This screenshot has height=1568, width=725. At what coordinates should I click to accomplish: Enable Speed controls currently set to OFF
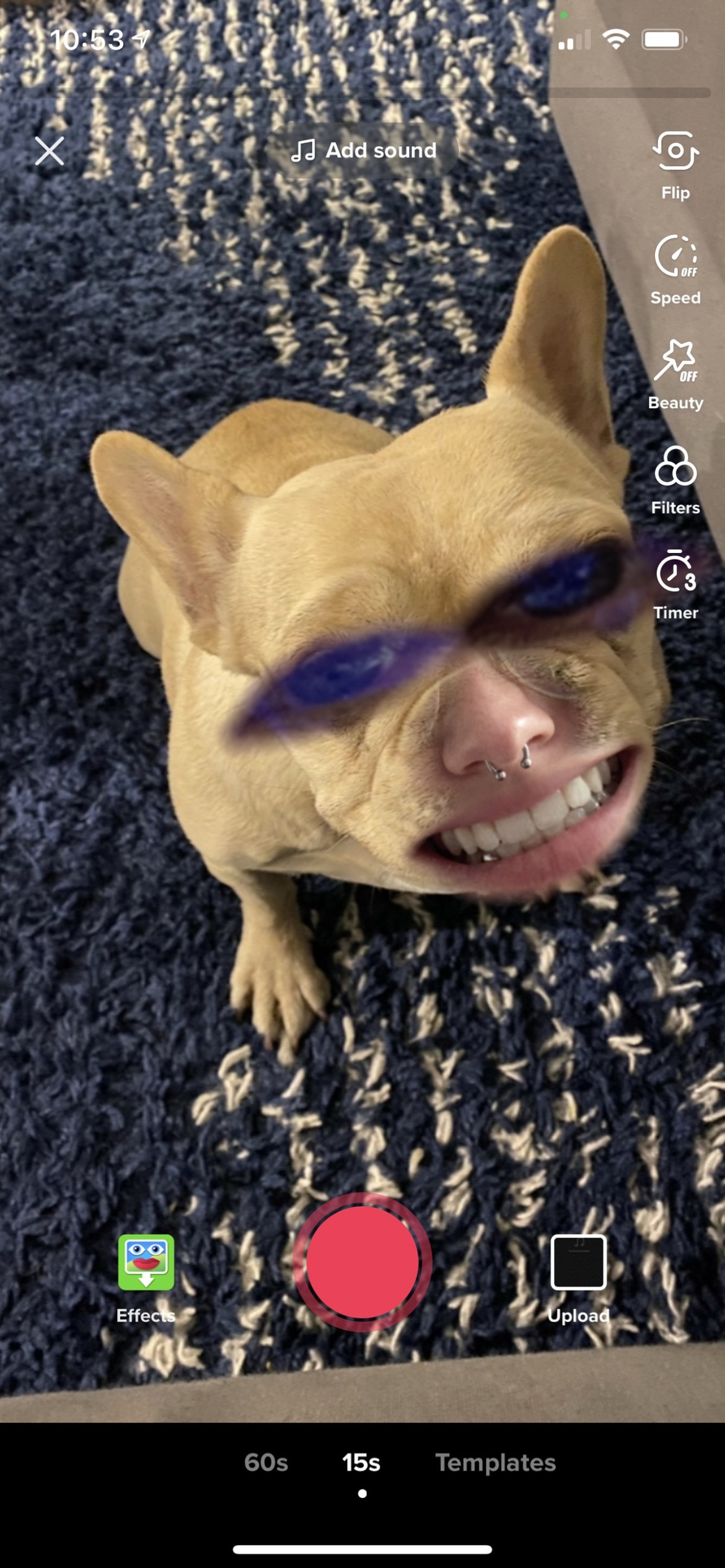(x=675, y=263)
